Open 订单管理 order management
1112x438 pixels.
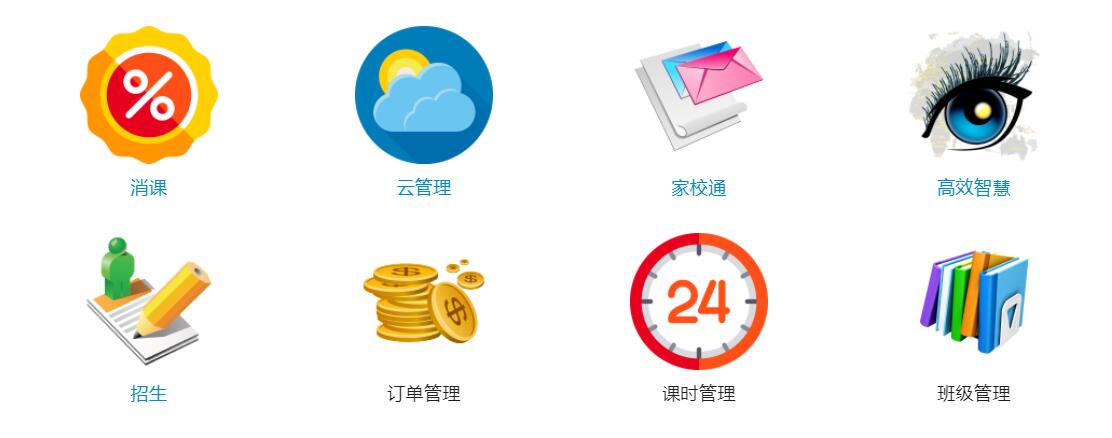click(423, 302)
